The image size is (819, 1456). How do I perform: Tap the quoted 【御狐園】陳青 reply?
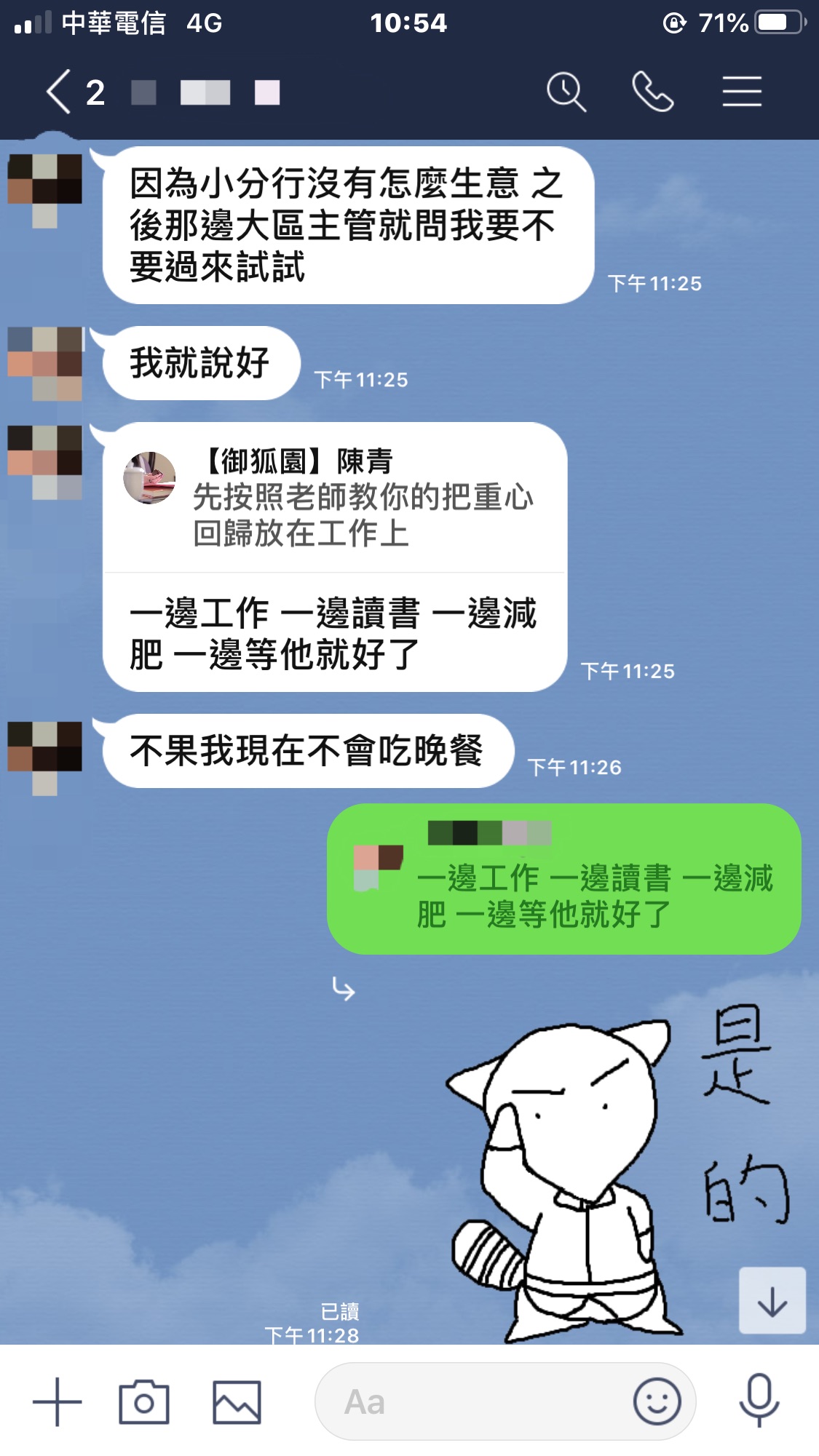tap(335, 498)
